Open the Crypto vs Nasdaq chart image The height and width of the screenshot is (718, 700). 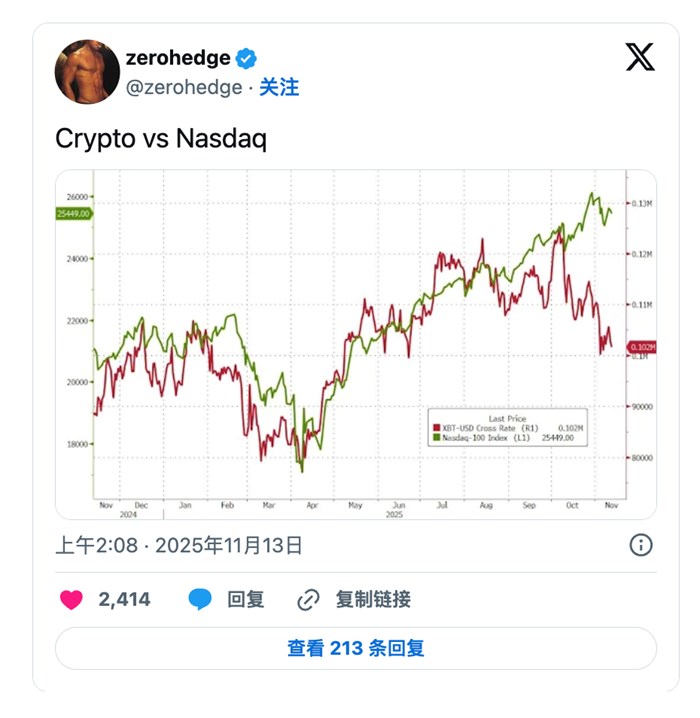pyautogui.click(x=355, y=345)
